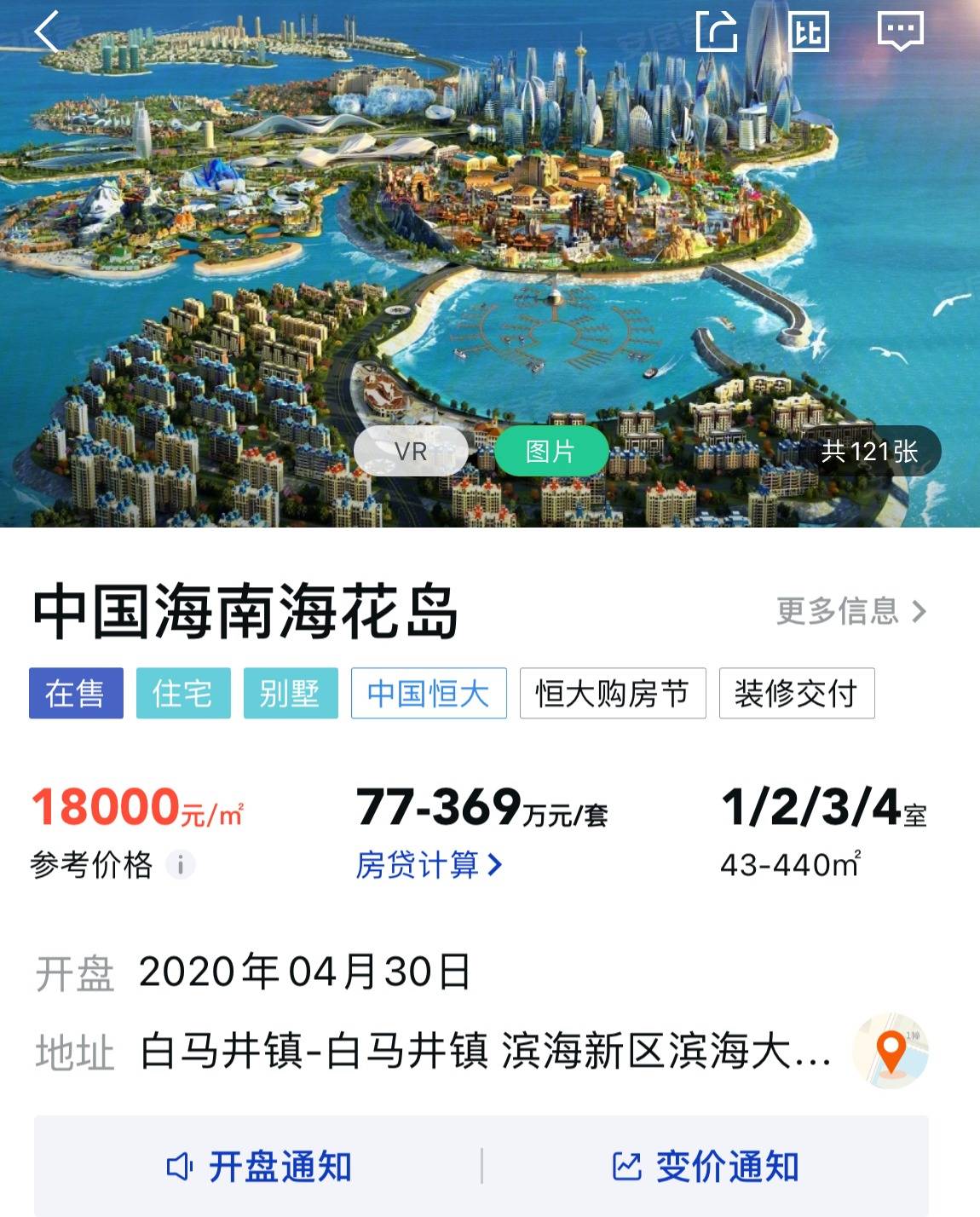View reference price info icon
This screenshot has height=1217, width=980.
point(180,865)
